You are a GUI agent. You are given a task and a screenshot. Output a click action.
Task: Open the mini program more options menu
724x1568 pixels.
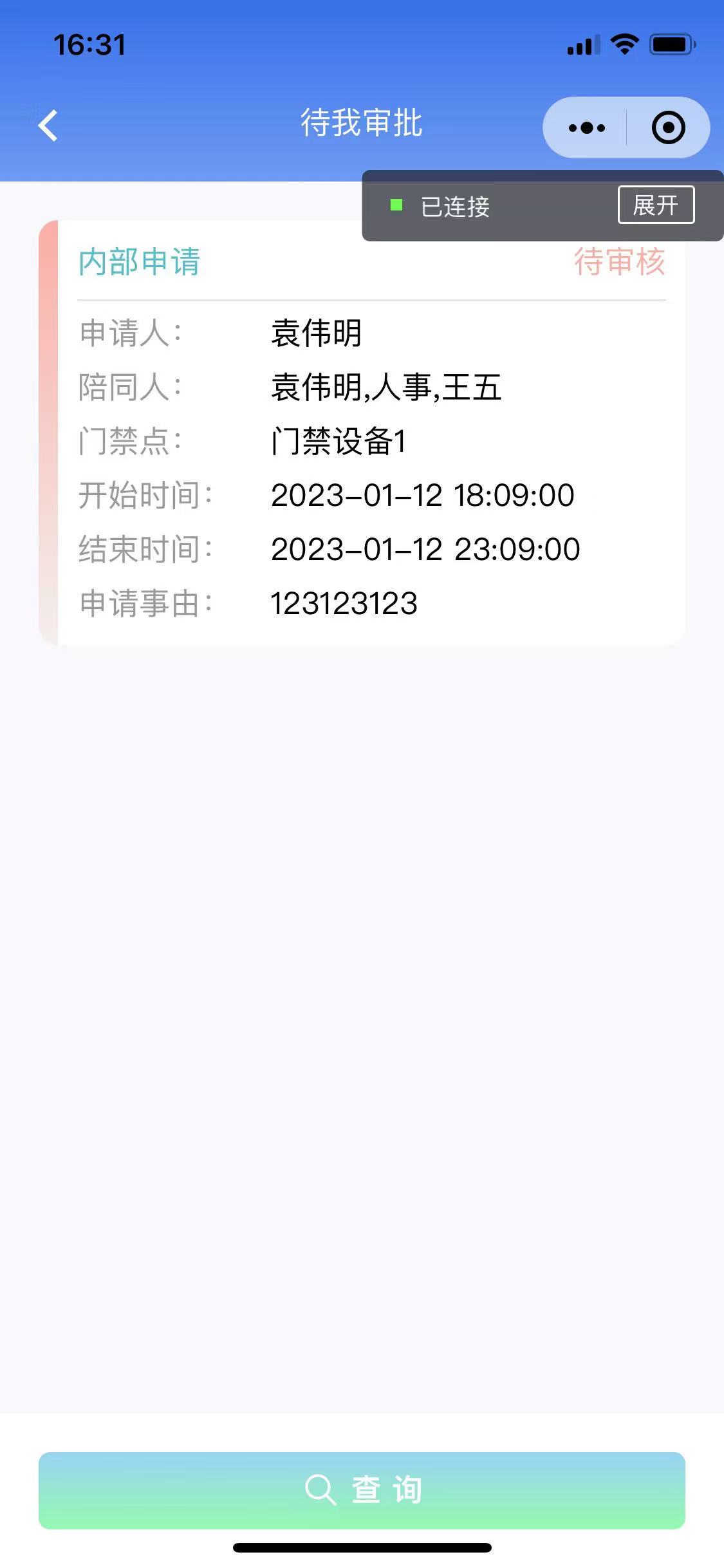coord(586,127)
